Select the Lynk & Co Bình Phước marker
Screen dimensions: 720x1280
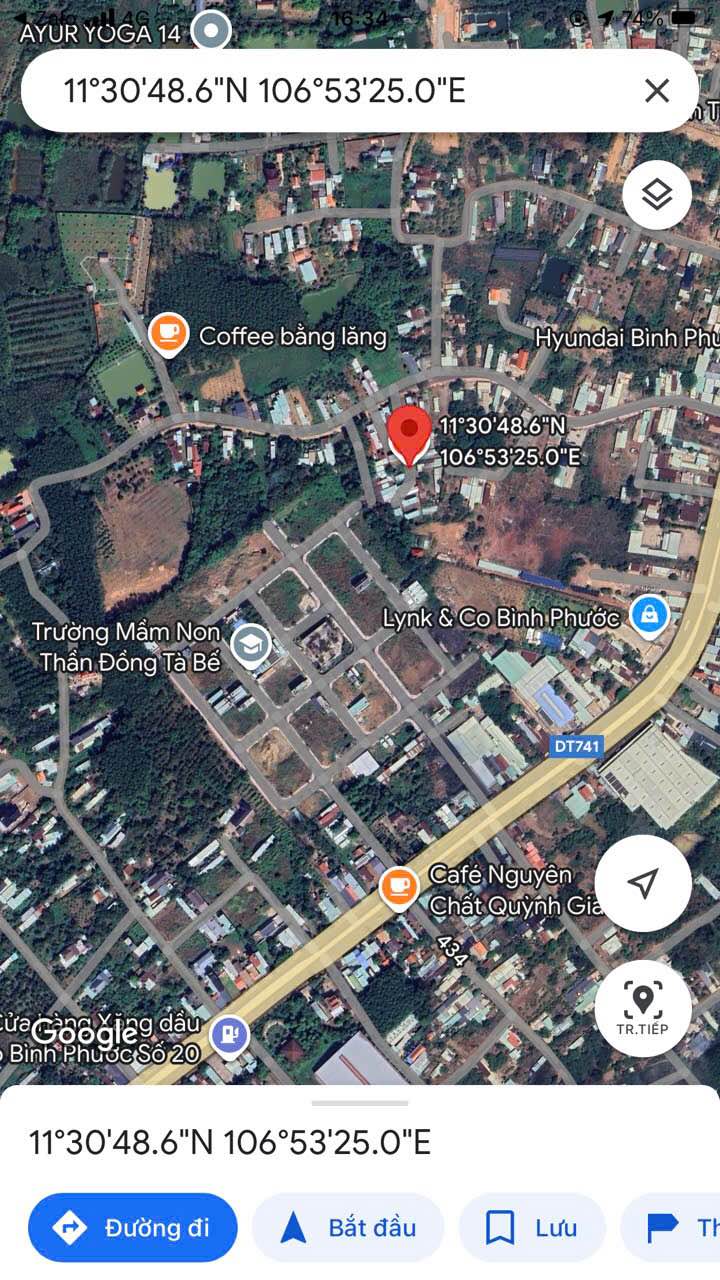pos(650,616)
